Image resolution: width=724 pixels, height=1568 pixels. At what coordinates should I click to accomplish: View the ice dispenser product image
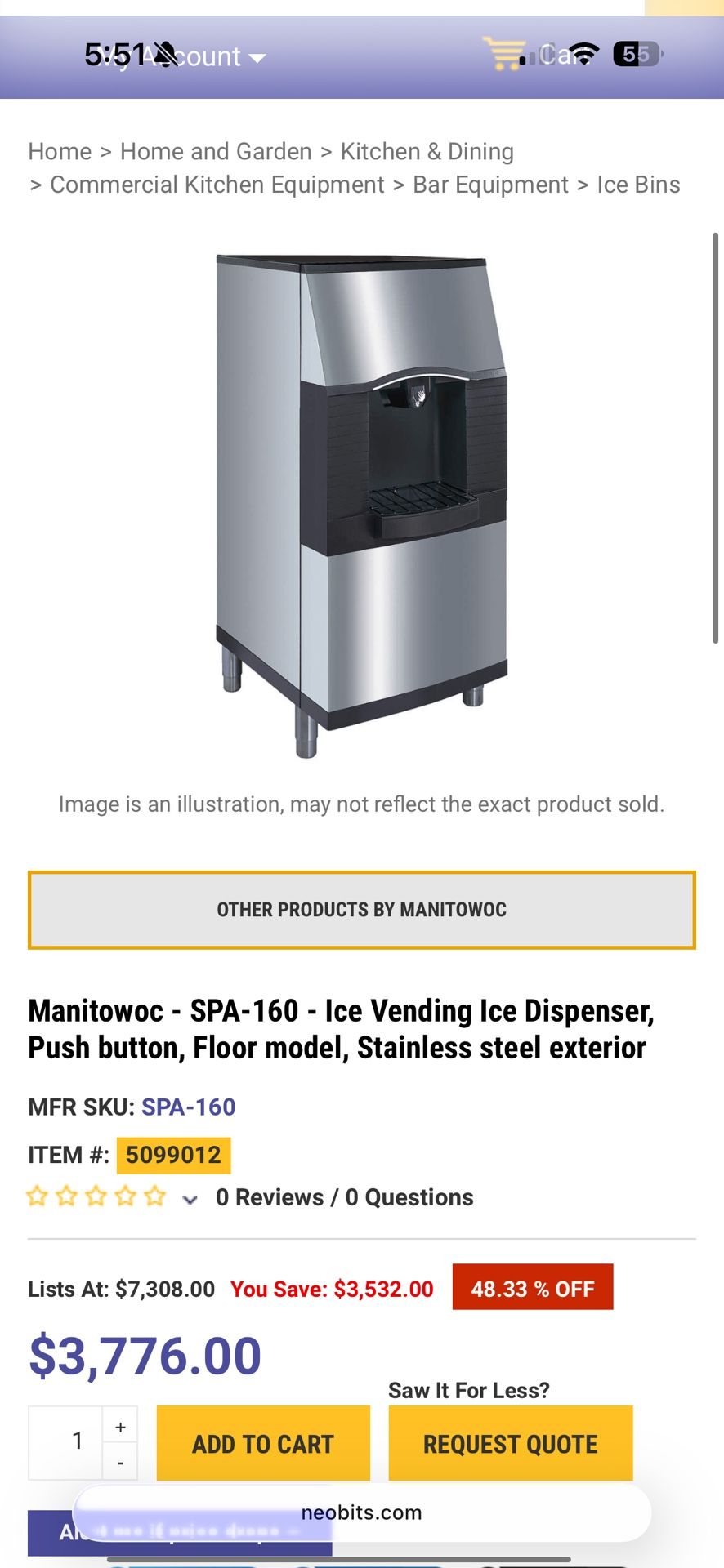click(361, 506)
